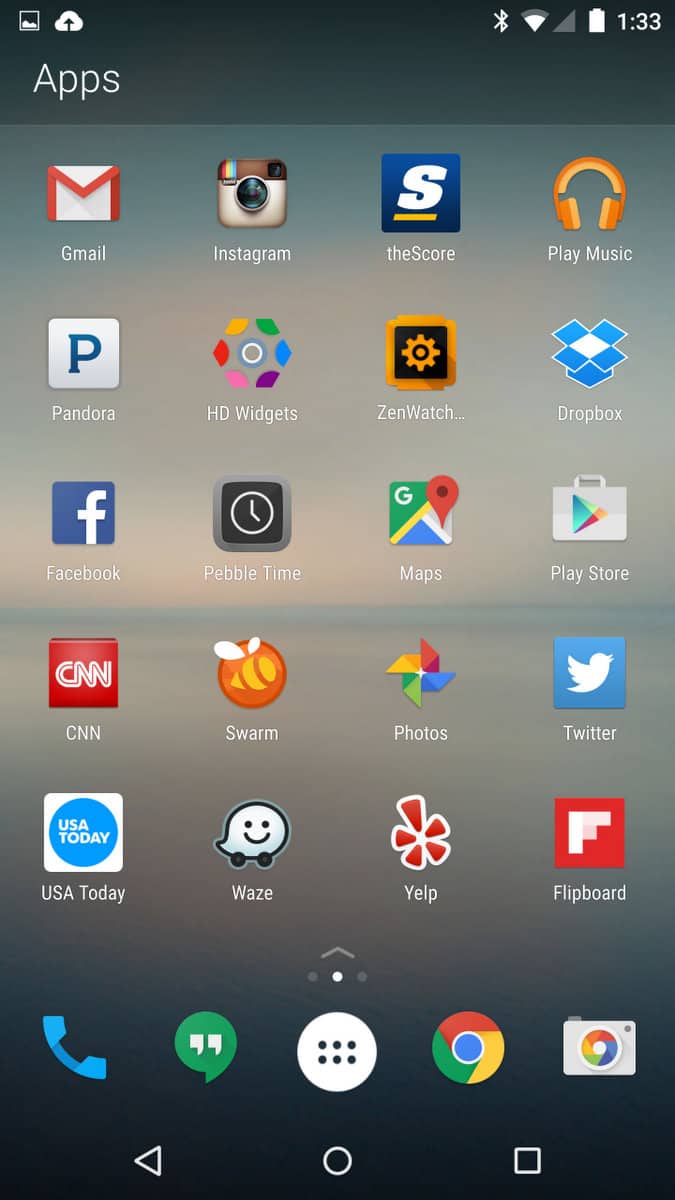
Task: Launch Chrome from the dock
Action: [468, 1048]
